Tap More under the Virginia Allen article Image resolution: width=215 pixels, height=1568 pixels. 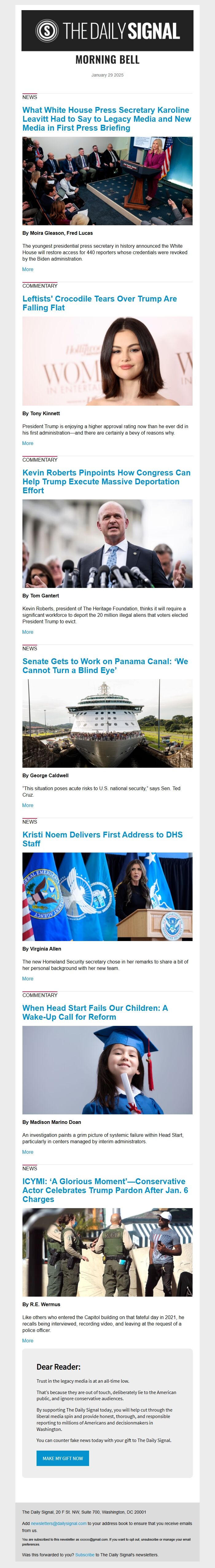pyautogui.click(x=28, y=979)
